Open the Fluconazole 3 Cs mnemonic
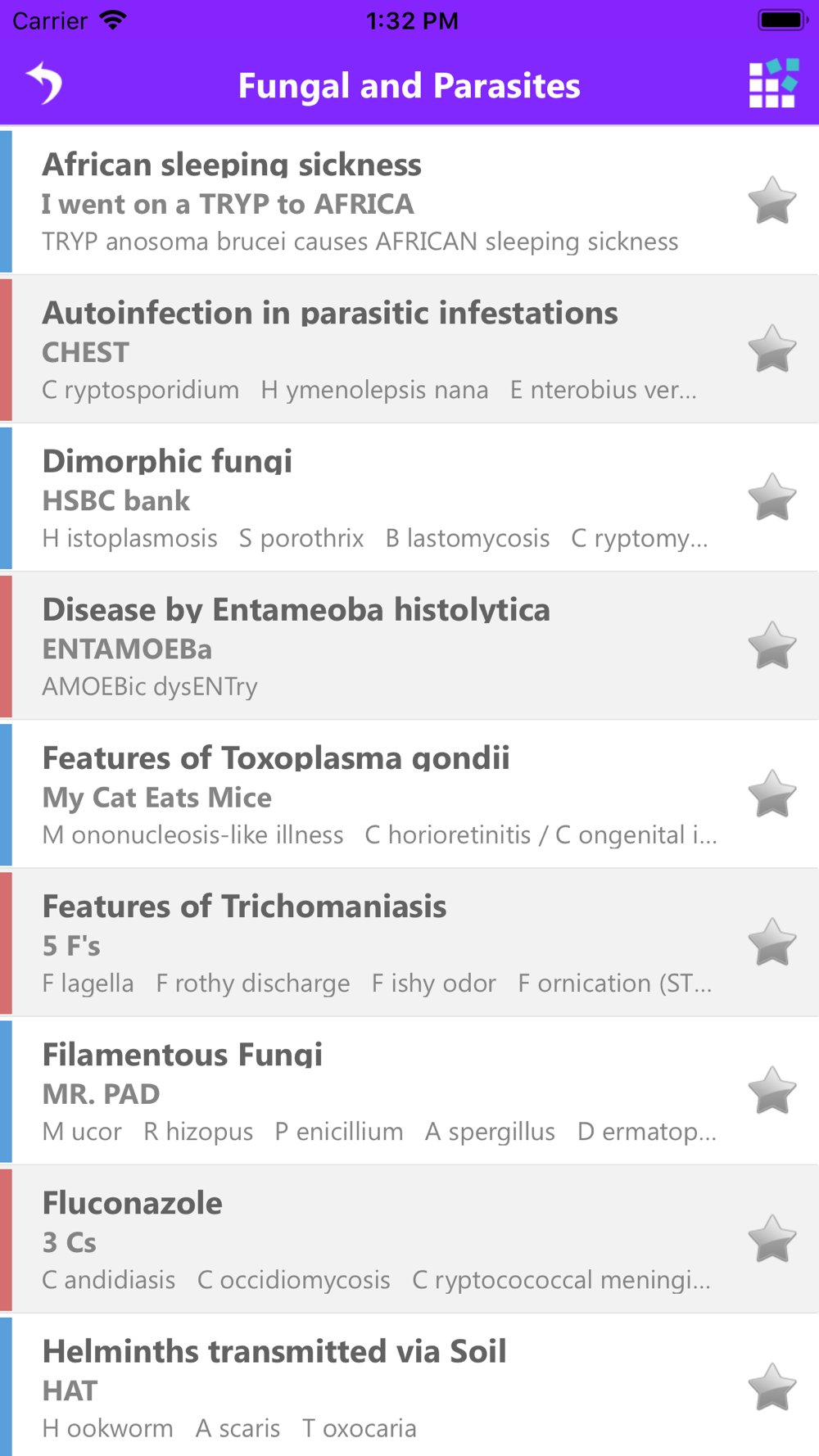The width and height of the screenshot is (819, 1456). tap(409, 1238)
